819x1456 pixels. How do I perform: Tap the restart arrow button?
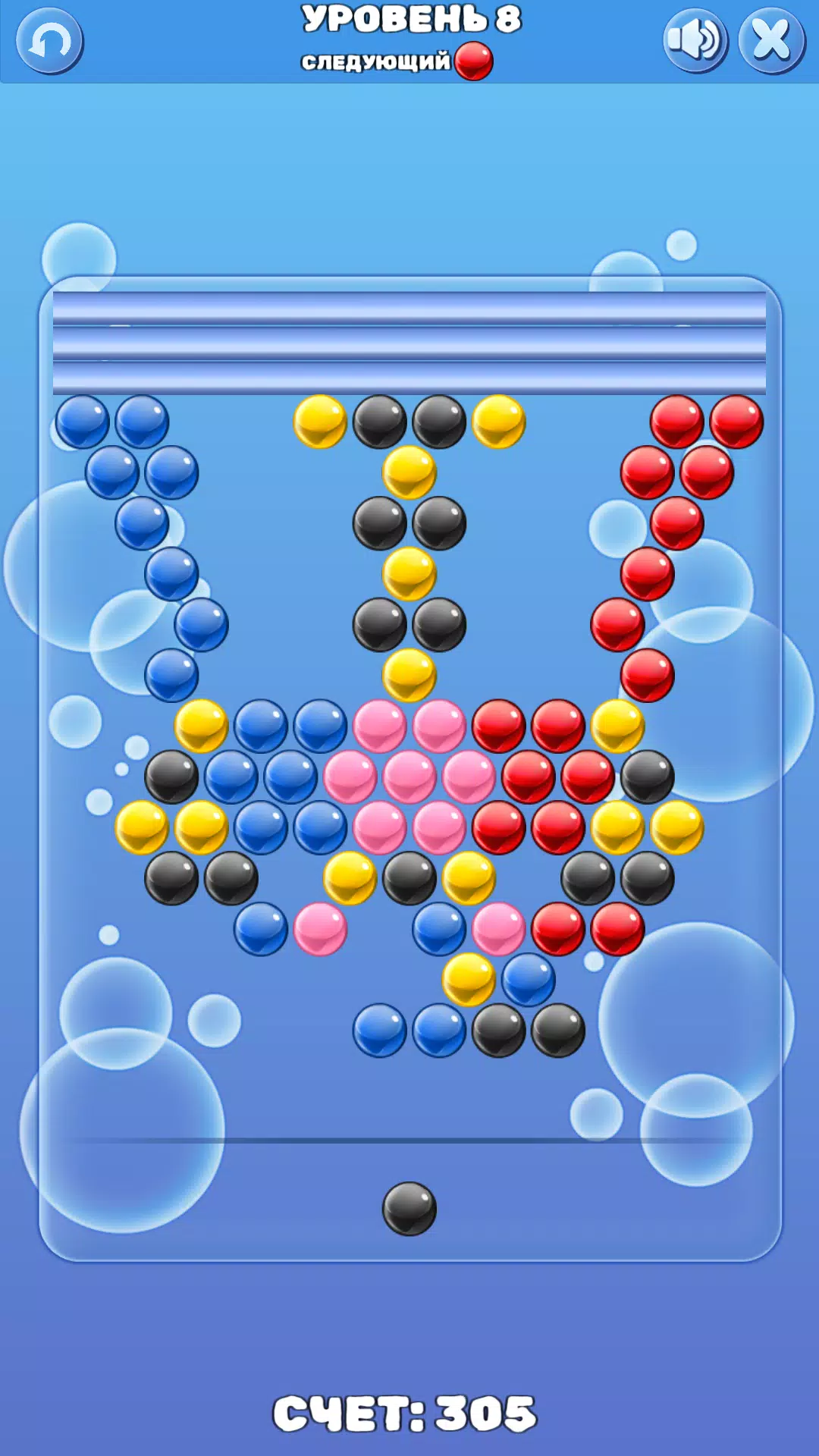pos(49,41)
